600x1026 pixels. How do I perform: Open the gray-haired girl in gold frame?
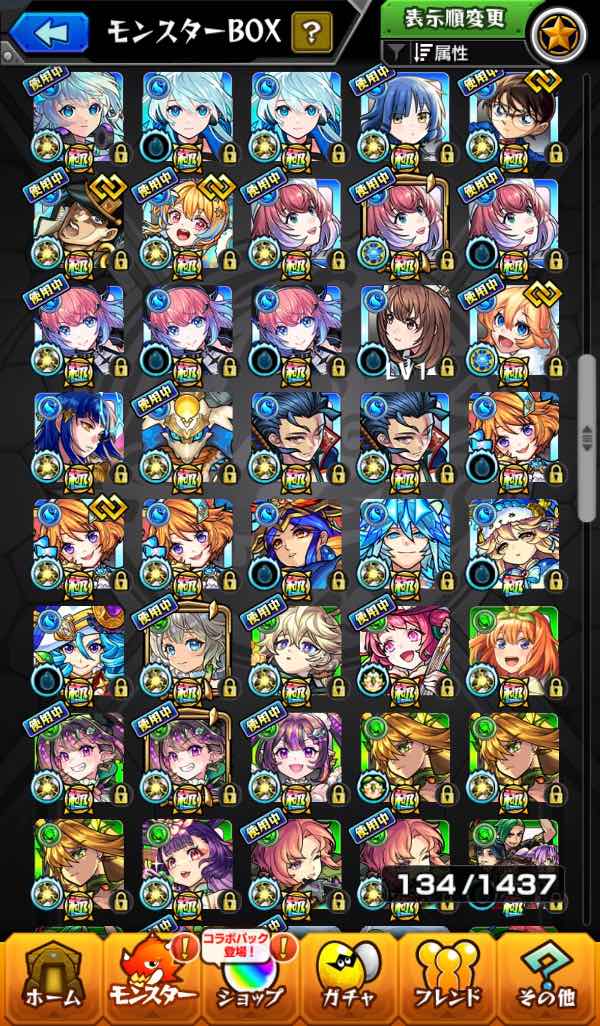[x=187, y=650]
